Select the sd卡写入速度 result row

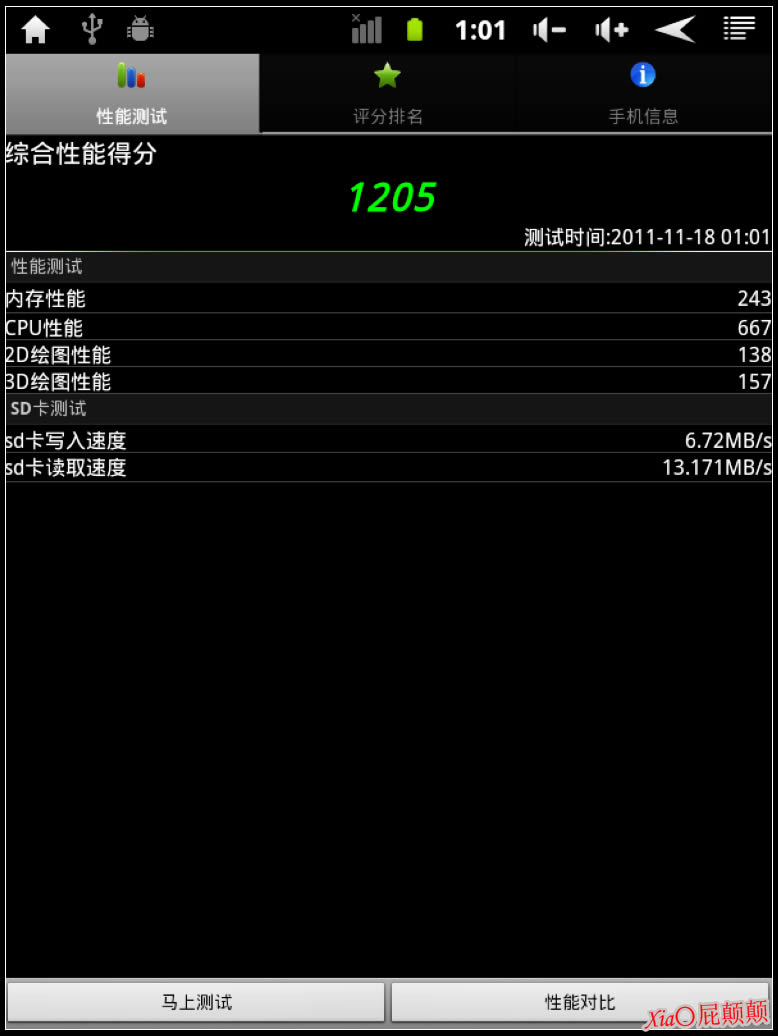click(x=389, y=439)
